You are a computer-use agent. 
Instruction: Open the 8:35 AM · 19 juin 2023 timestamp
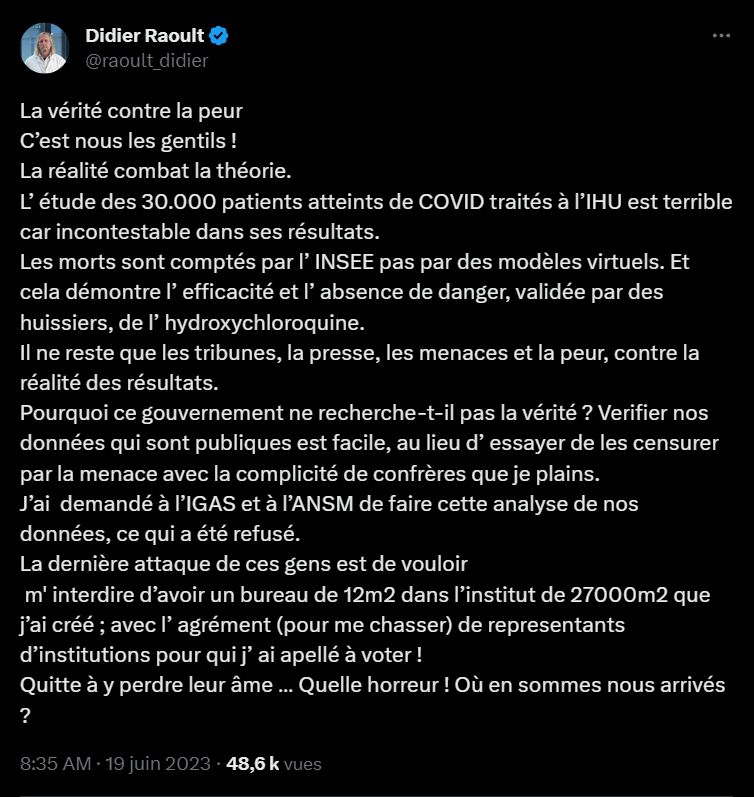(x=115, y=763)
